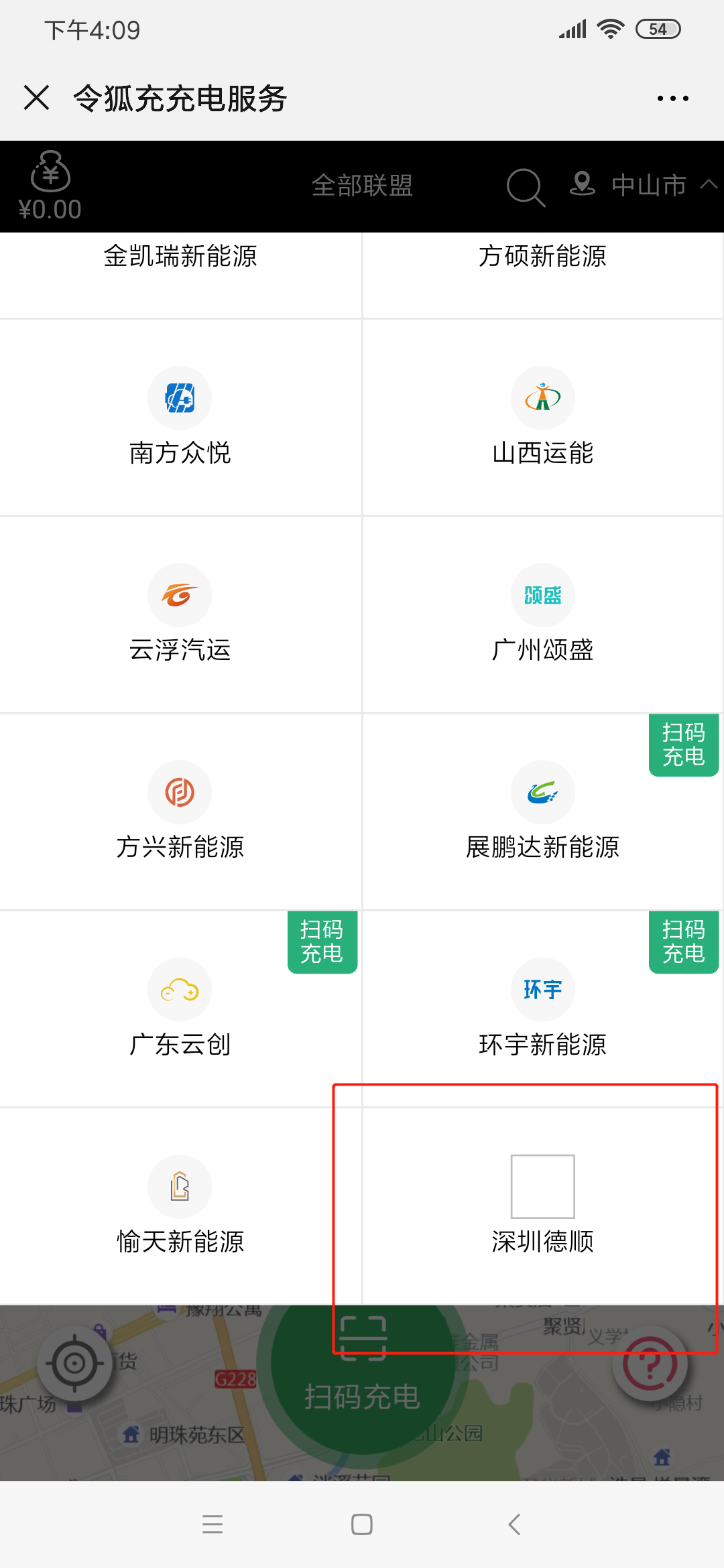Viewport: 724px width, 1568px height.
Task: Go back with system back button
Action: (x=514, y=1524)
